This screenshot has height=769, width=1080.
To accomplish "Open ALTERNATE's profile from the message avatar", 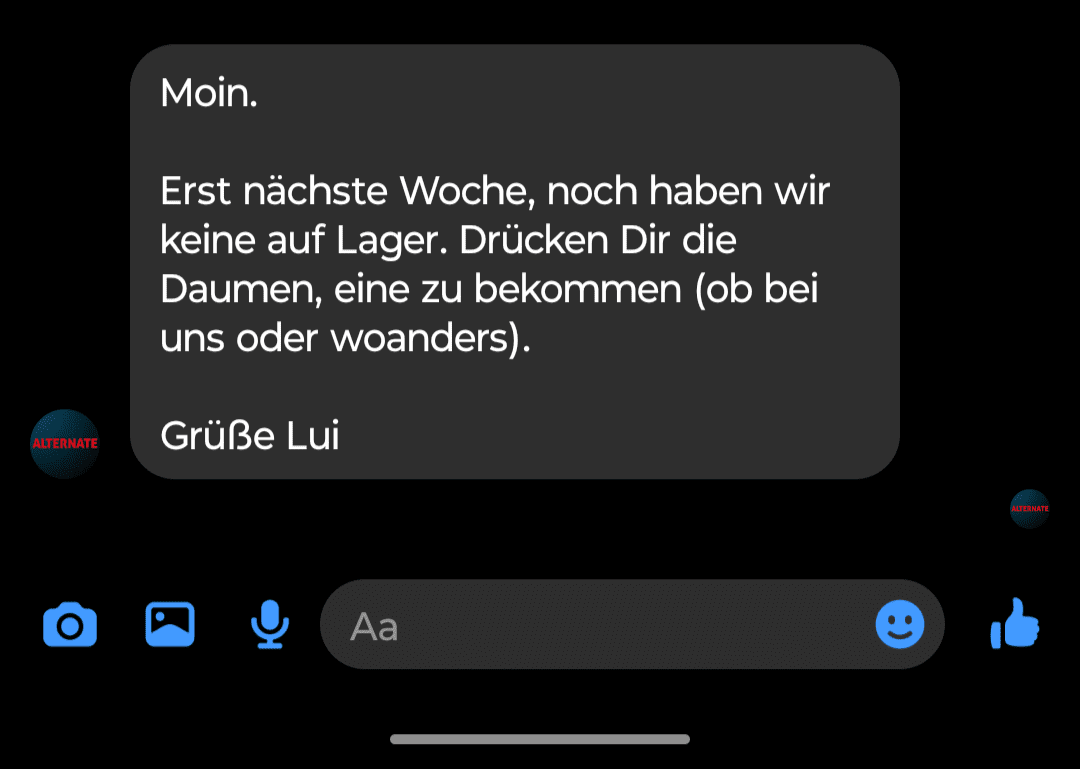I will point(65,443).
